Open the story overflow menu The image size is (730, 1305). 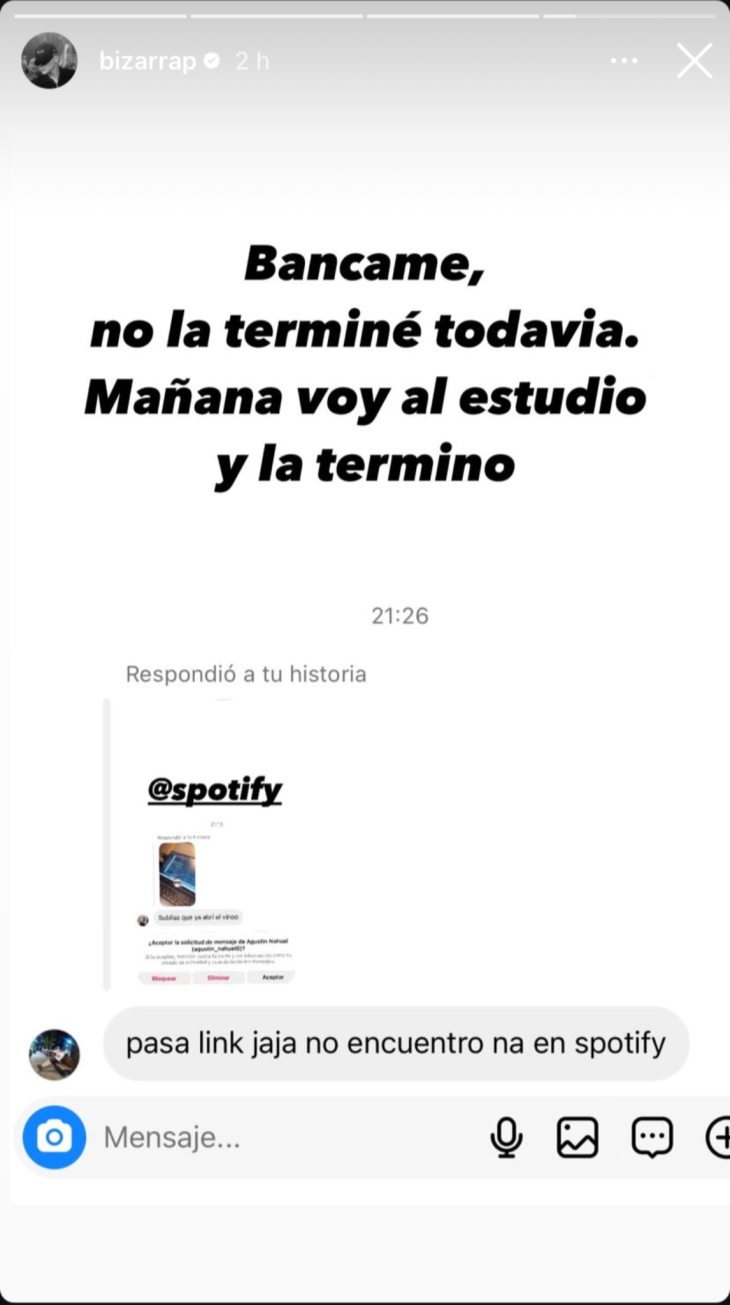(x=624, y=61)
